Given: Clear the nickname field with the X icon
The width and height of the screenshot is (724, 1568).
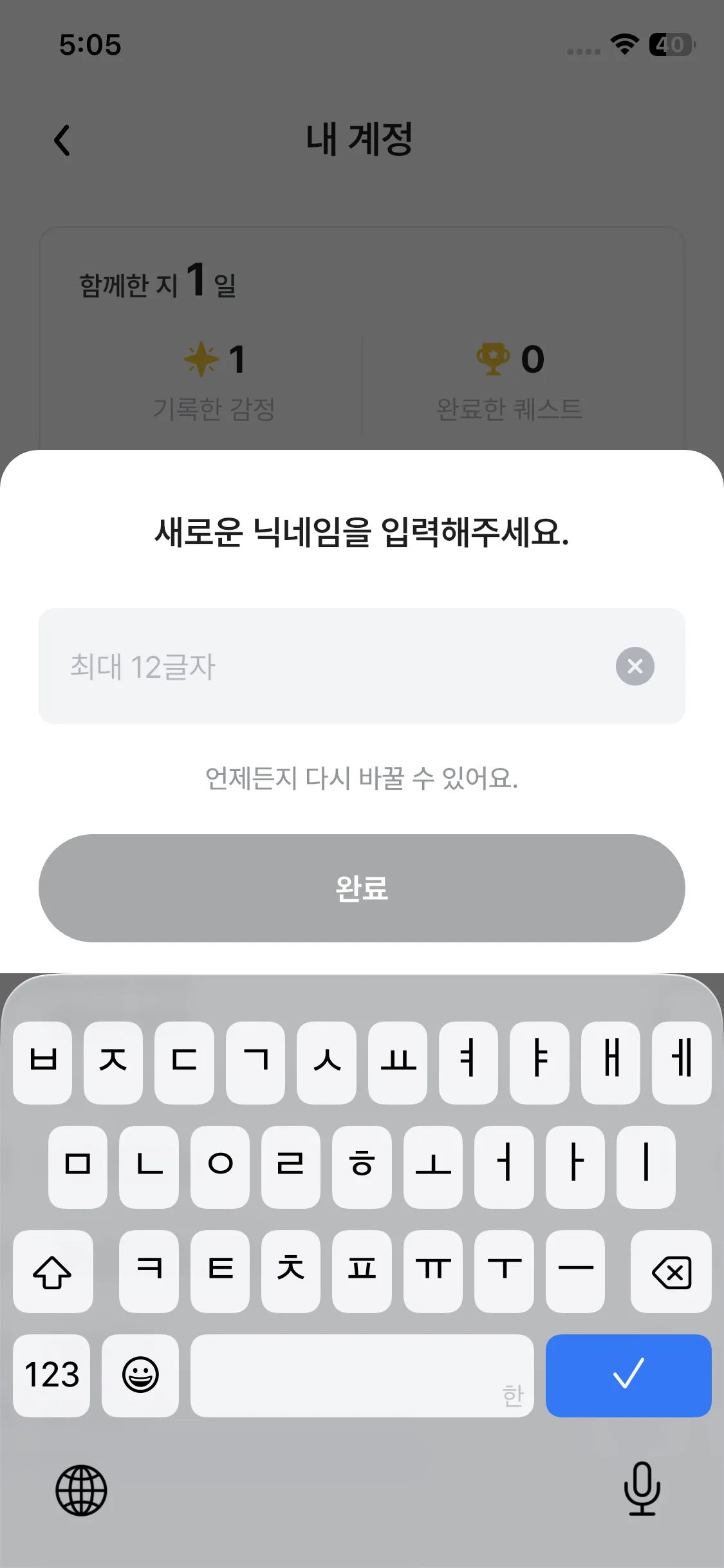Looking at the screenshot, I should point(635,666).
